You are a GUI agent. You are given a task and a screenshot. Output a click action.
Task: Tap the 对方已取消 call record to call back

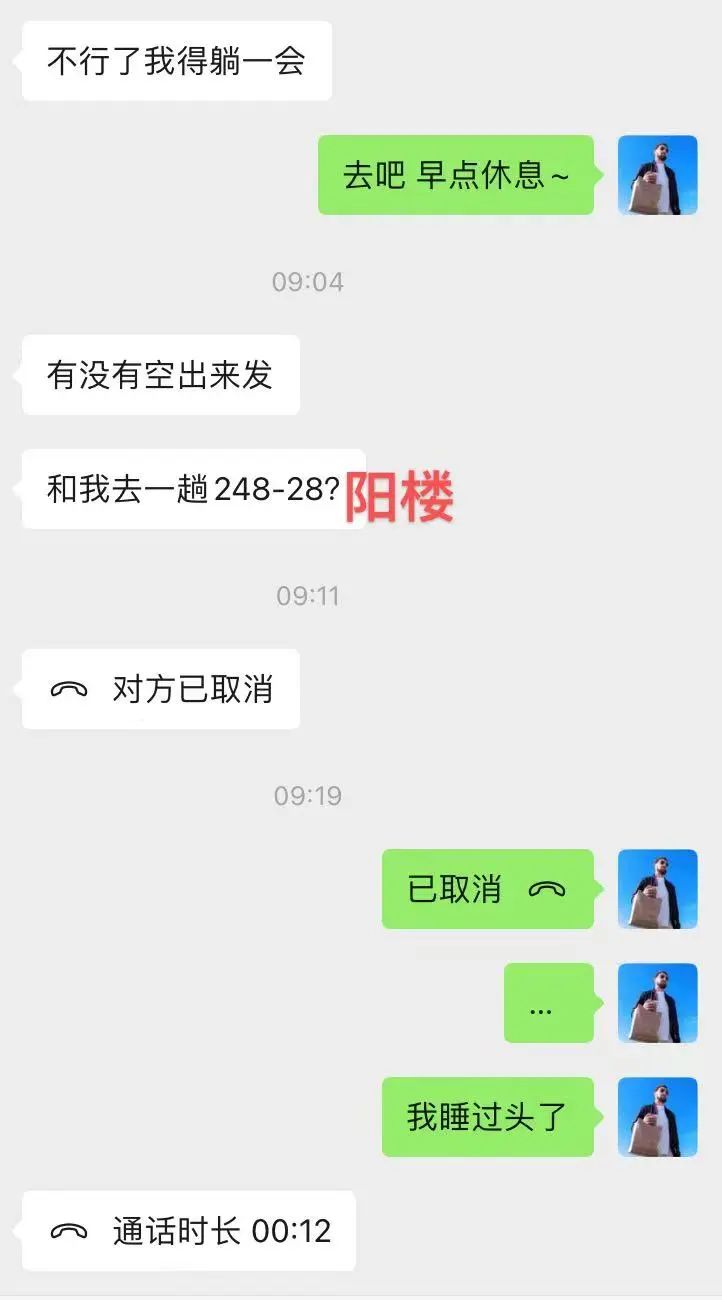(x=161, y=689)
